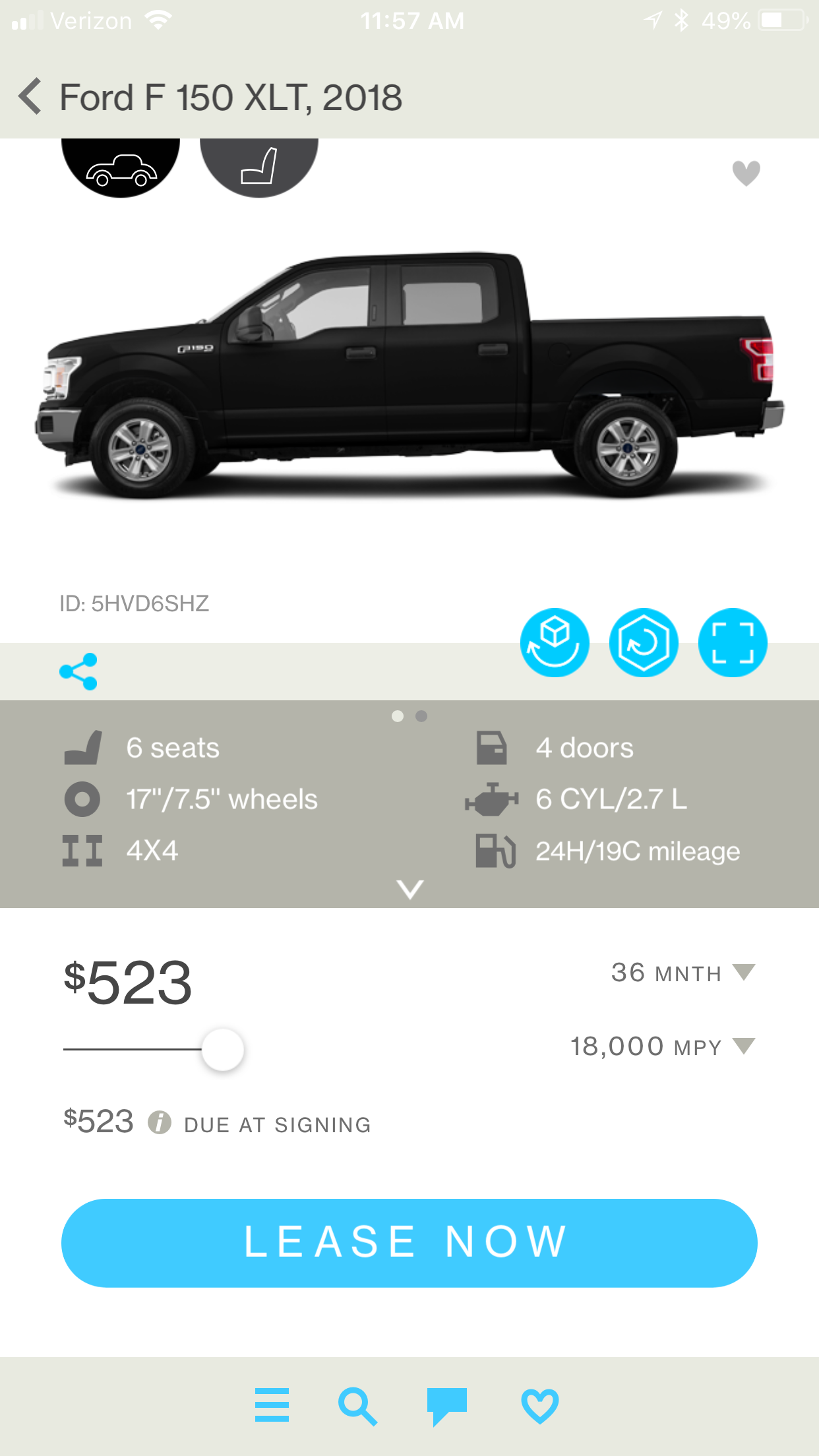The image size is (819, 1456).
Task: Open search from bottom bar
Action: click(x=357, y=1406)
